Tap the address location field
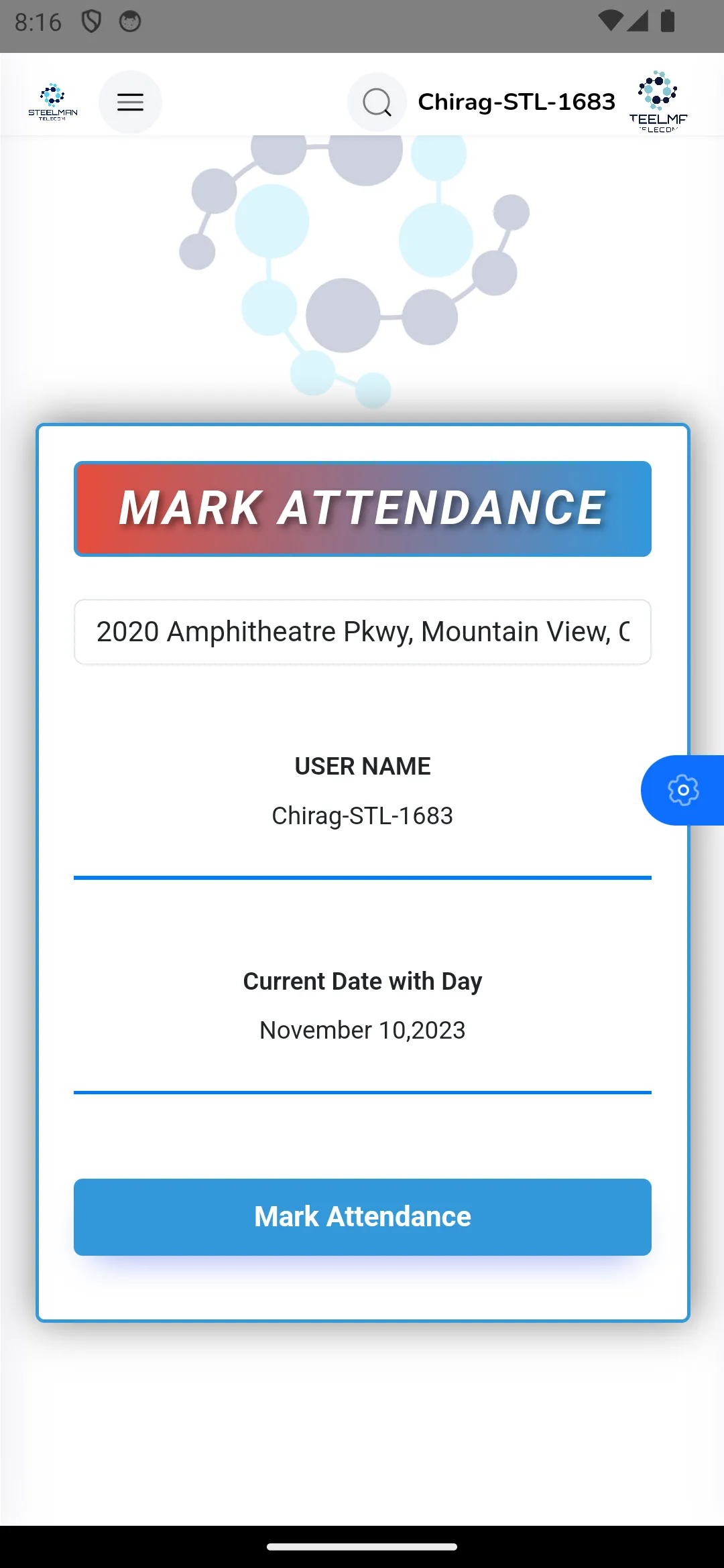724x1568 pixels. pyautogui.click(x=362, y=631)
